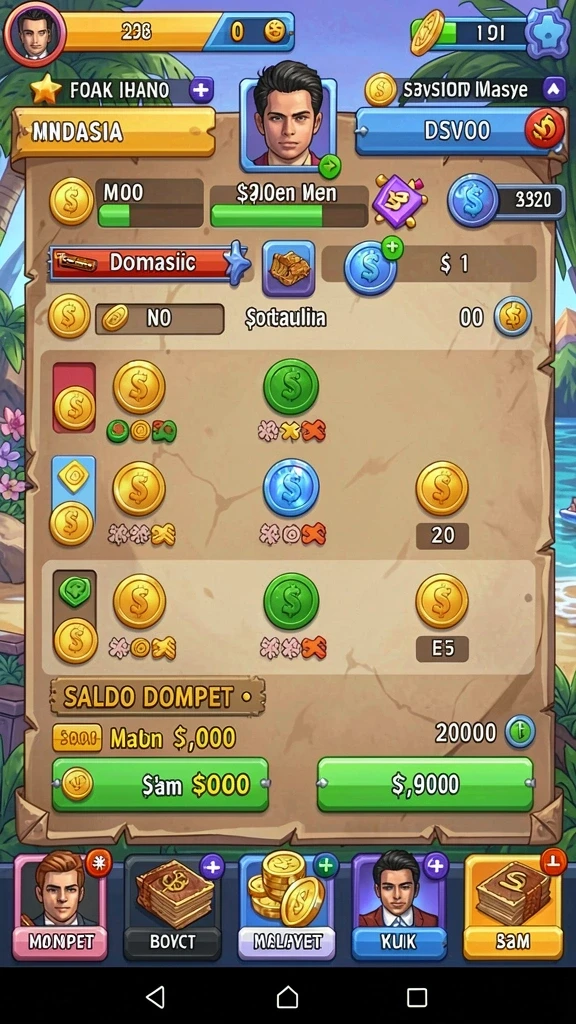Select the SaM tab

pos(513,908)
